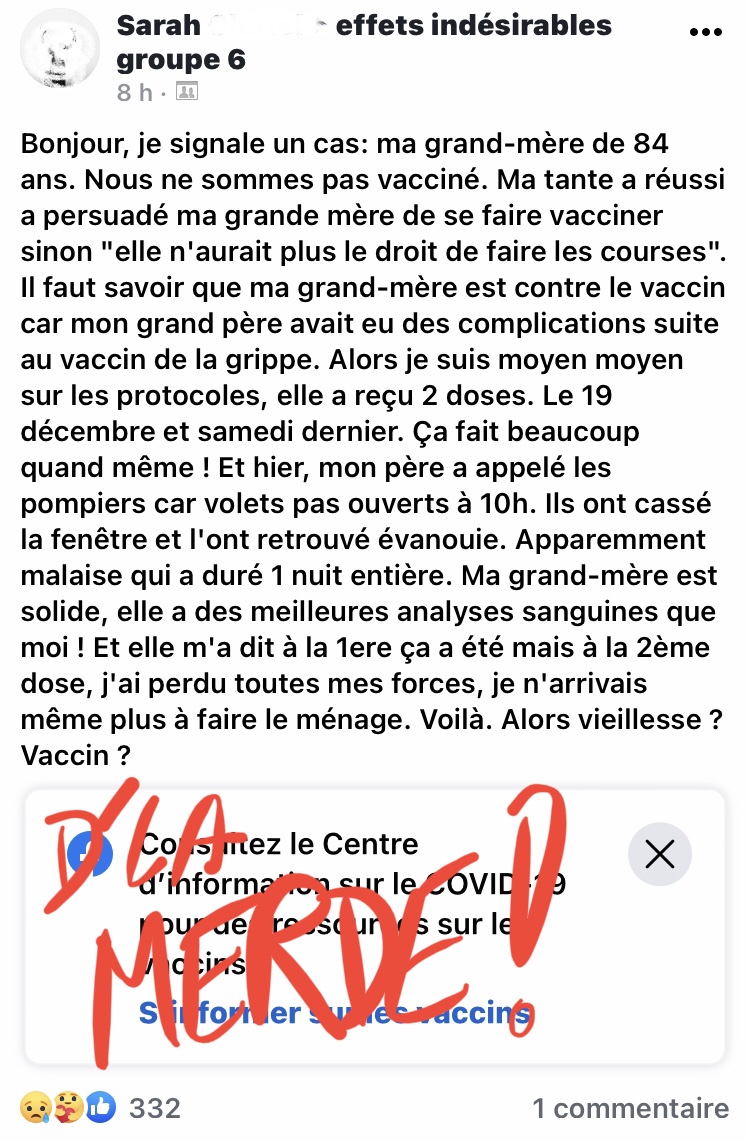
Task: View the 332 reactions on the post
Action: (x=100, y=1107)
